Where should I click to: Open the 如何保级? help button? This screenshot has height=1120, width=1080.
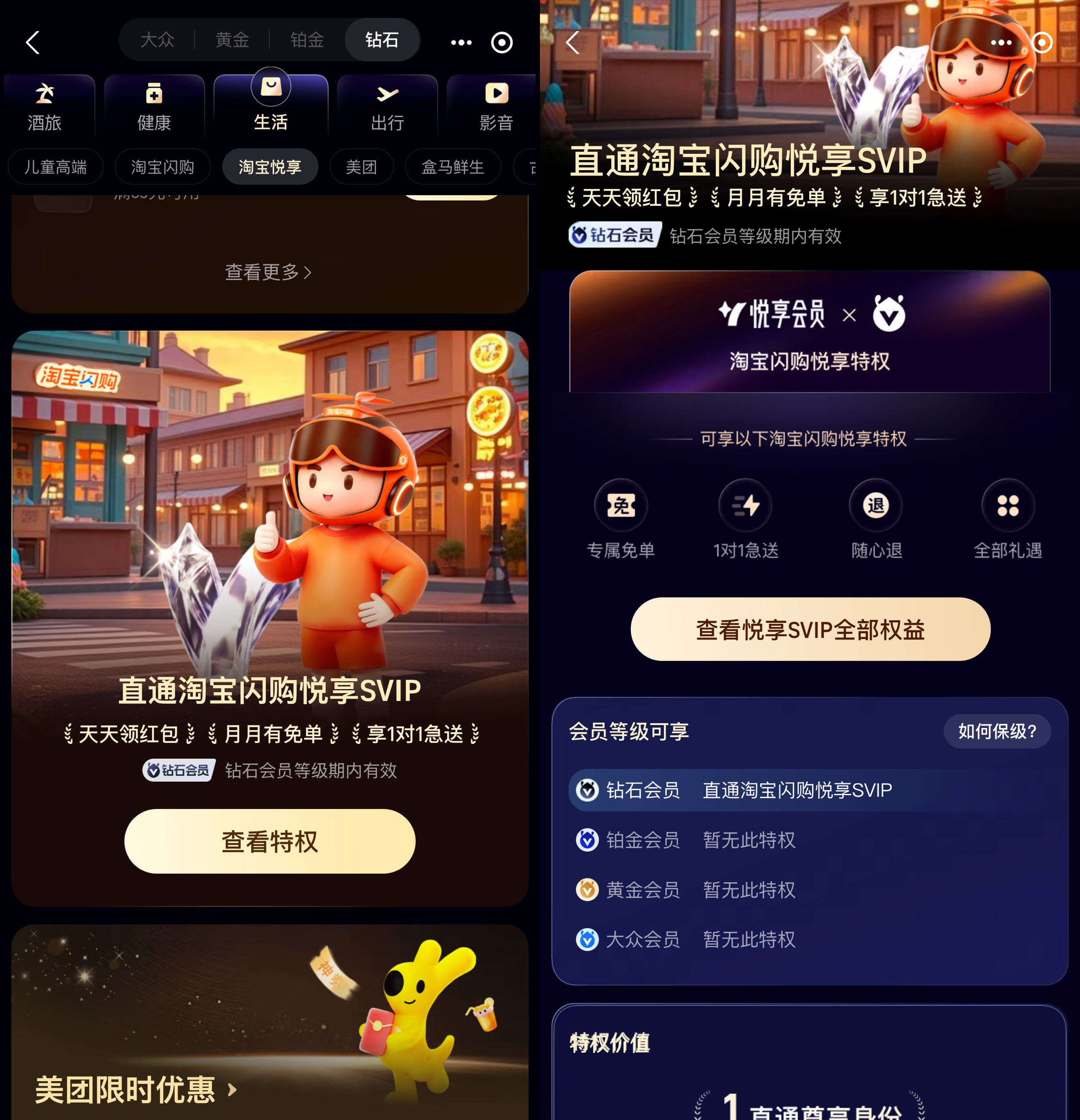click(x=997, y=731)
